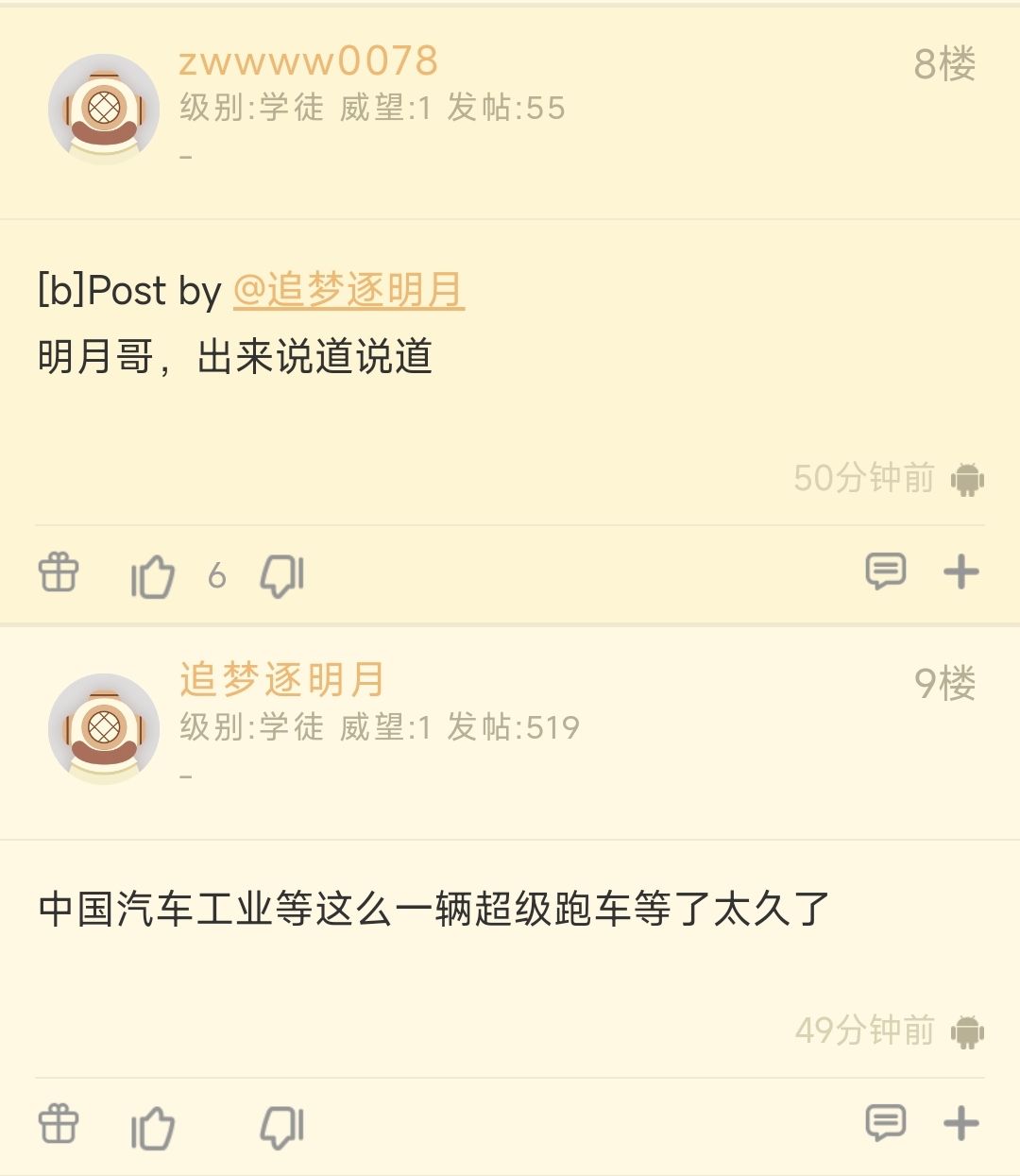Give a gift on 追梦逐明月's reply
Viewport: 1020px width, 1176px height.
click(57, 1126)
